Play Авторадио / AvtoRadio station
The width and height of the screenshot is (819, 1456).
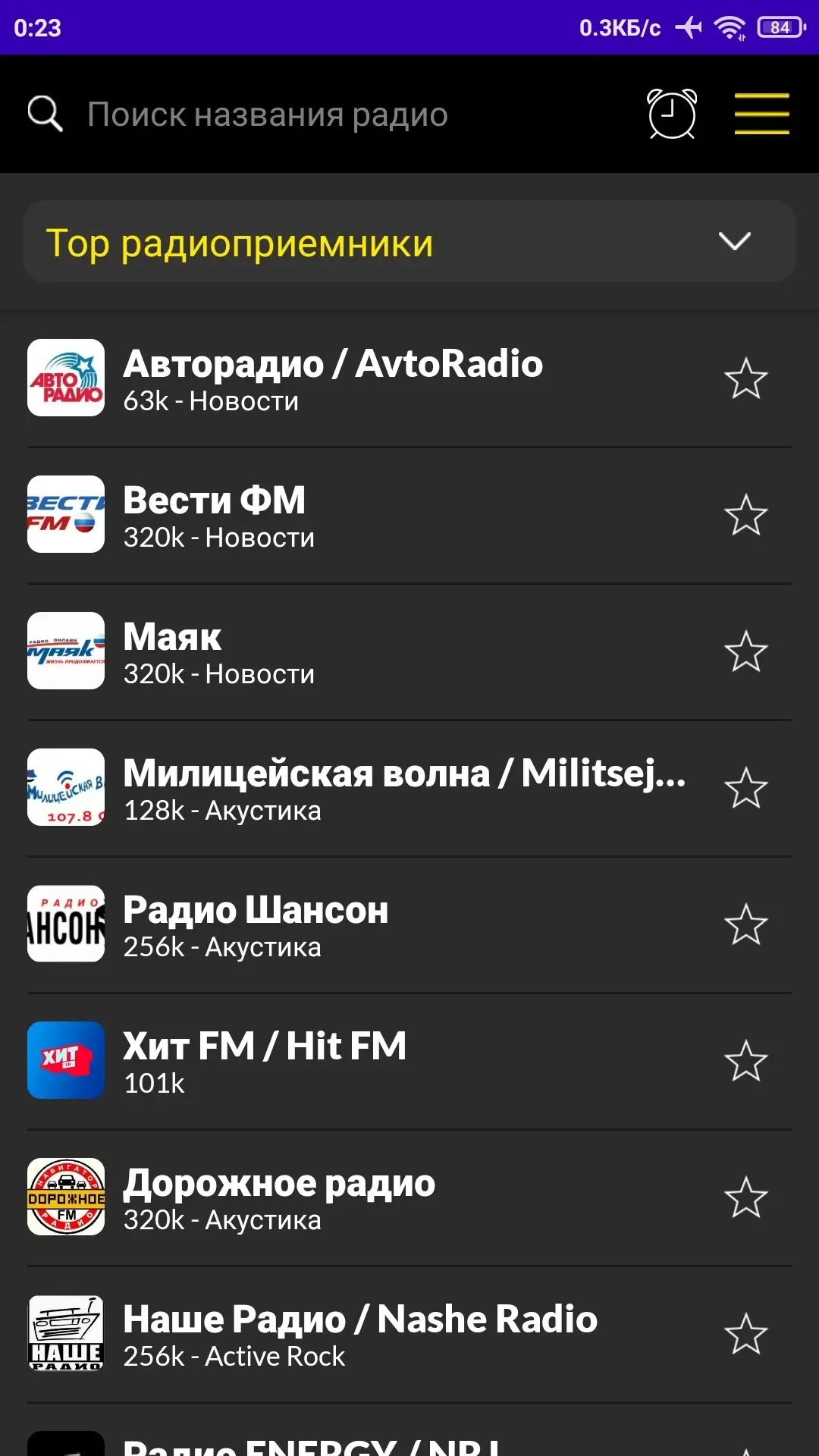pos(333,378)
